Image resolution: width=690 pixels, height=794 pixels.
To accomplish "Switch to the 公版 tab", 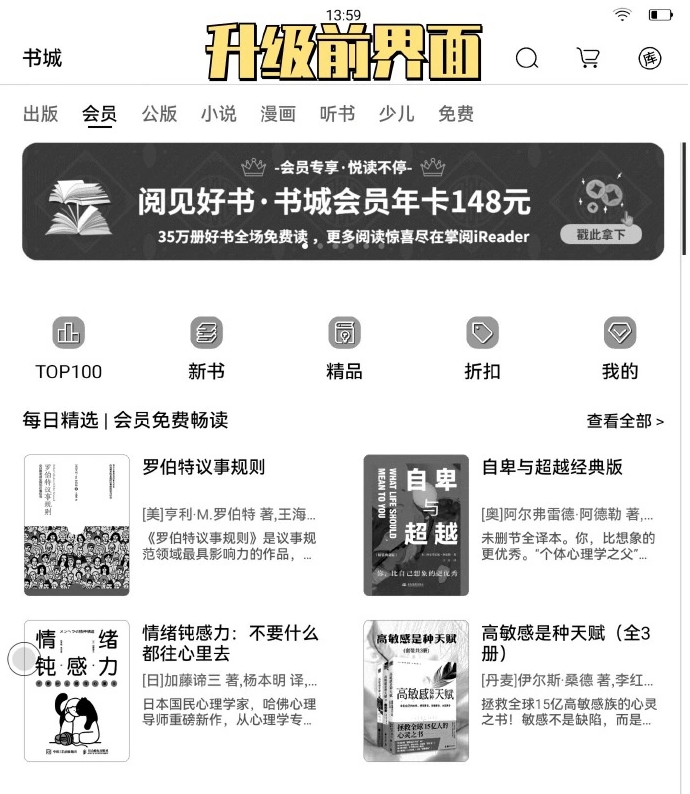I will click(x=159, y=114).
